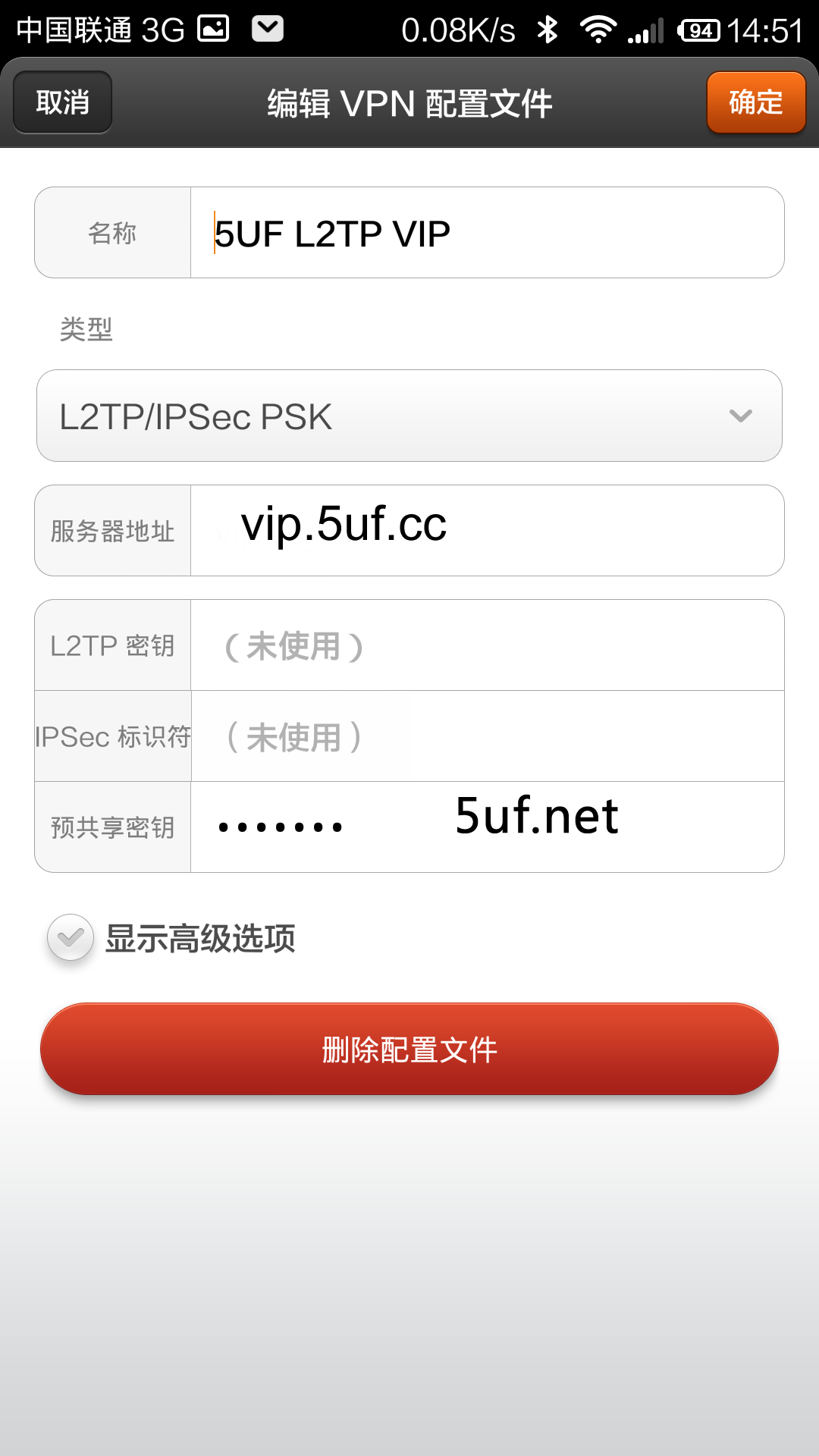This screenshot has width=819, height=1456.
Task: Toggle the 显示高级选项 checkbox
Action: 71,938
